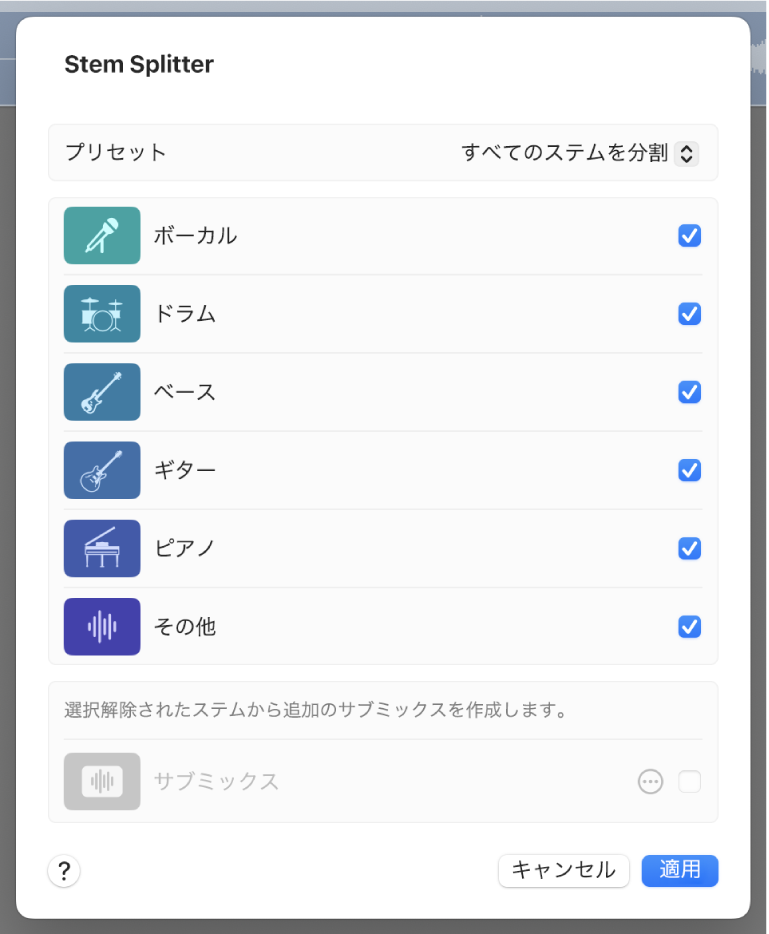Click the stepper chevrons on the preset menu
This screenshot has height=934, width=769.
tap(687, 153)
